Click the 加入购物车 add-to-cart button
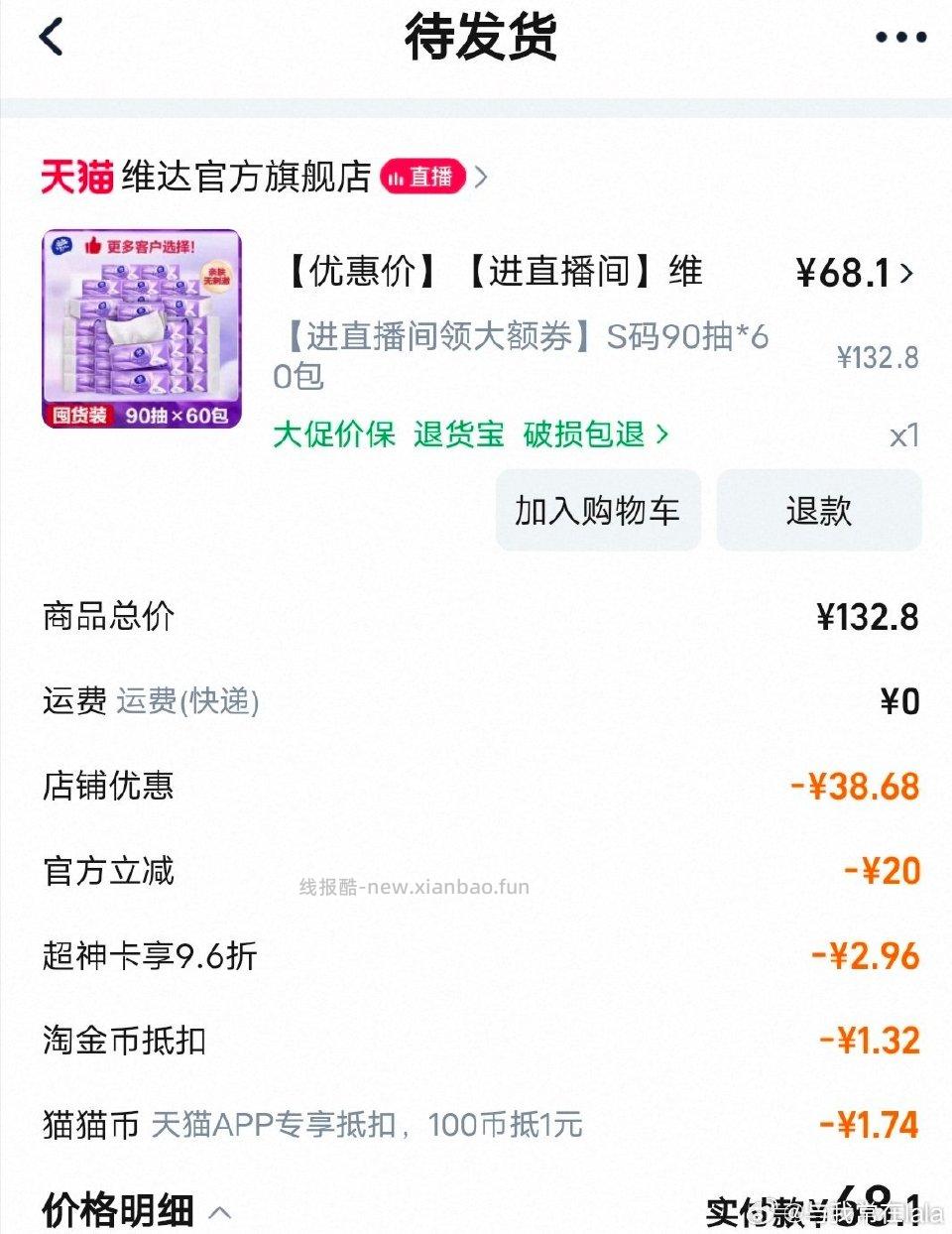This screenshot has height=1234, width=952. coord(597,510)
